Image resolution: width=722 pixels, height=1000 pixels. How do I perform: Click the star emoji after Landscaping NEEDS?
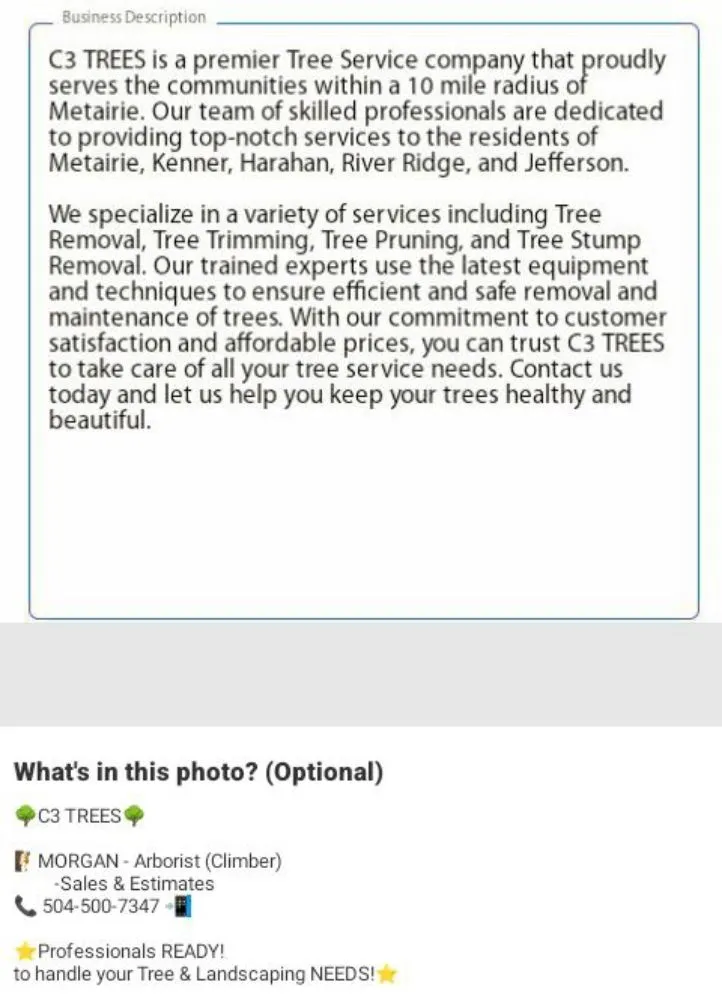coord(388,974)
